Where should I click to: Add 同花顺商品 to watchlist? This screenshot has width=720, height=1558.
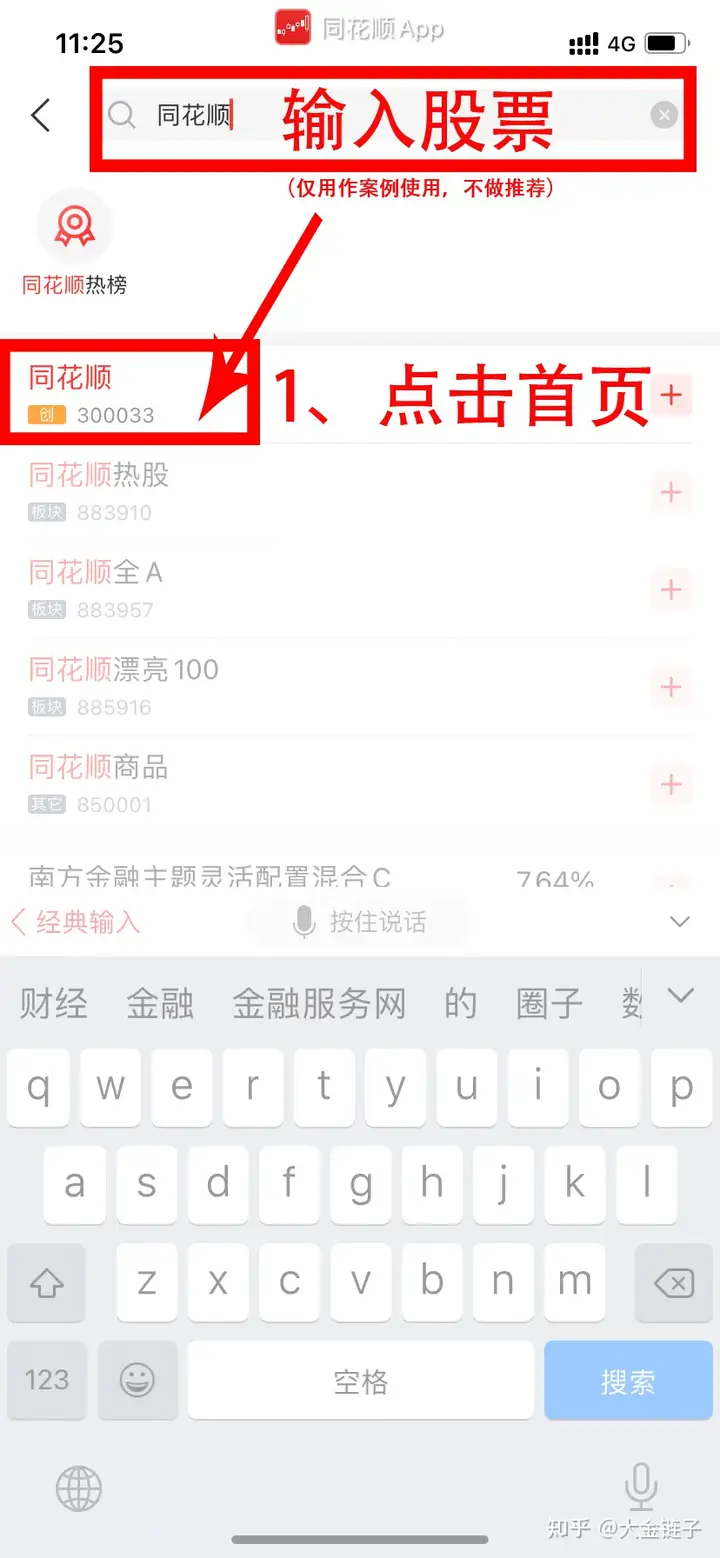click(x=671, y=784)
